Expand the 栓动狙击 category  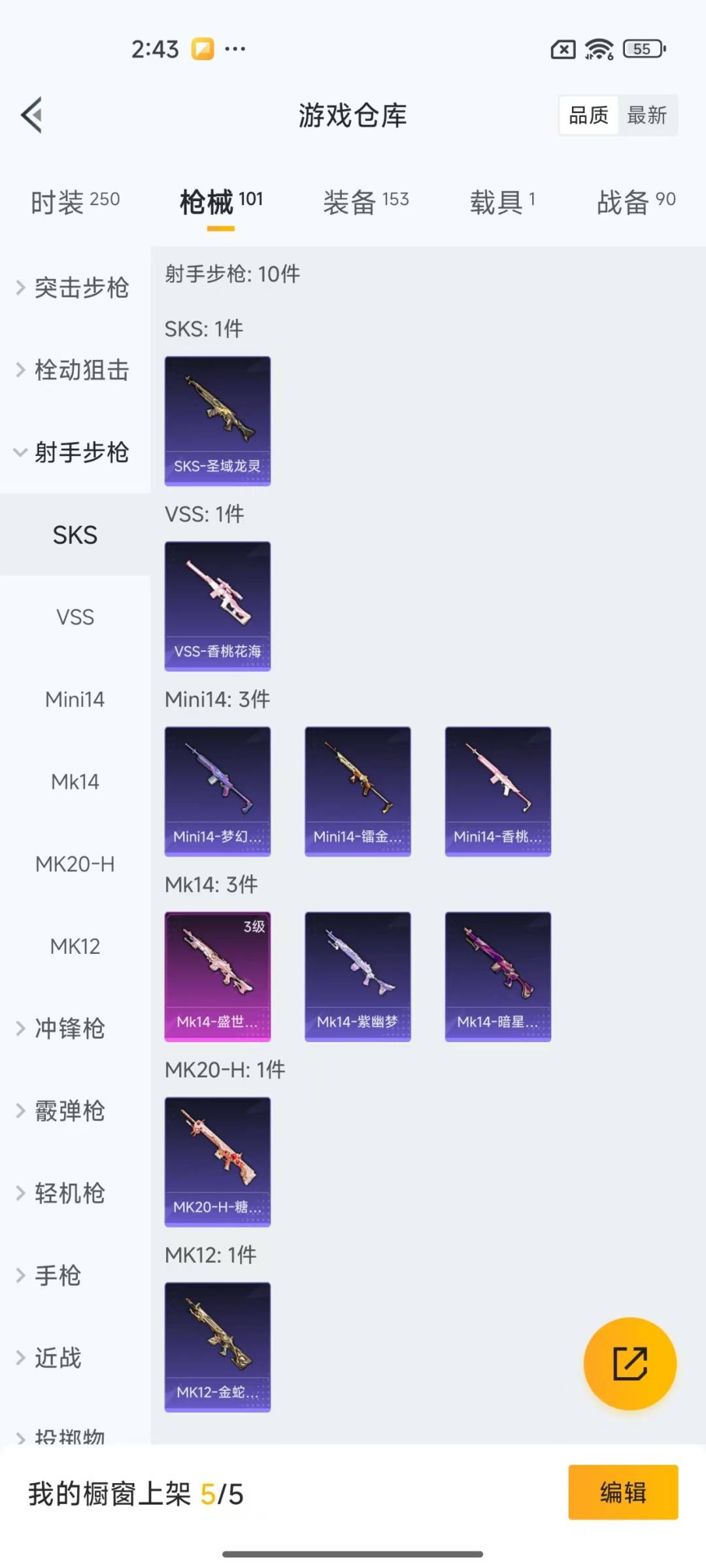(73, 370)
